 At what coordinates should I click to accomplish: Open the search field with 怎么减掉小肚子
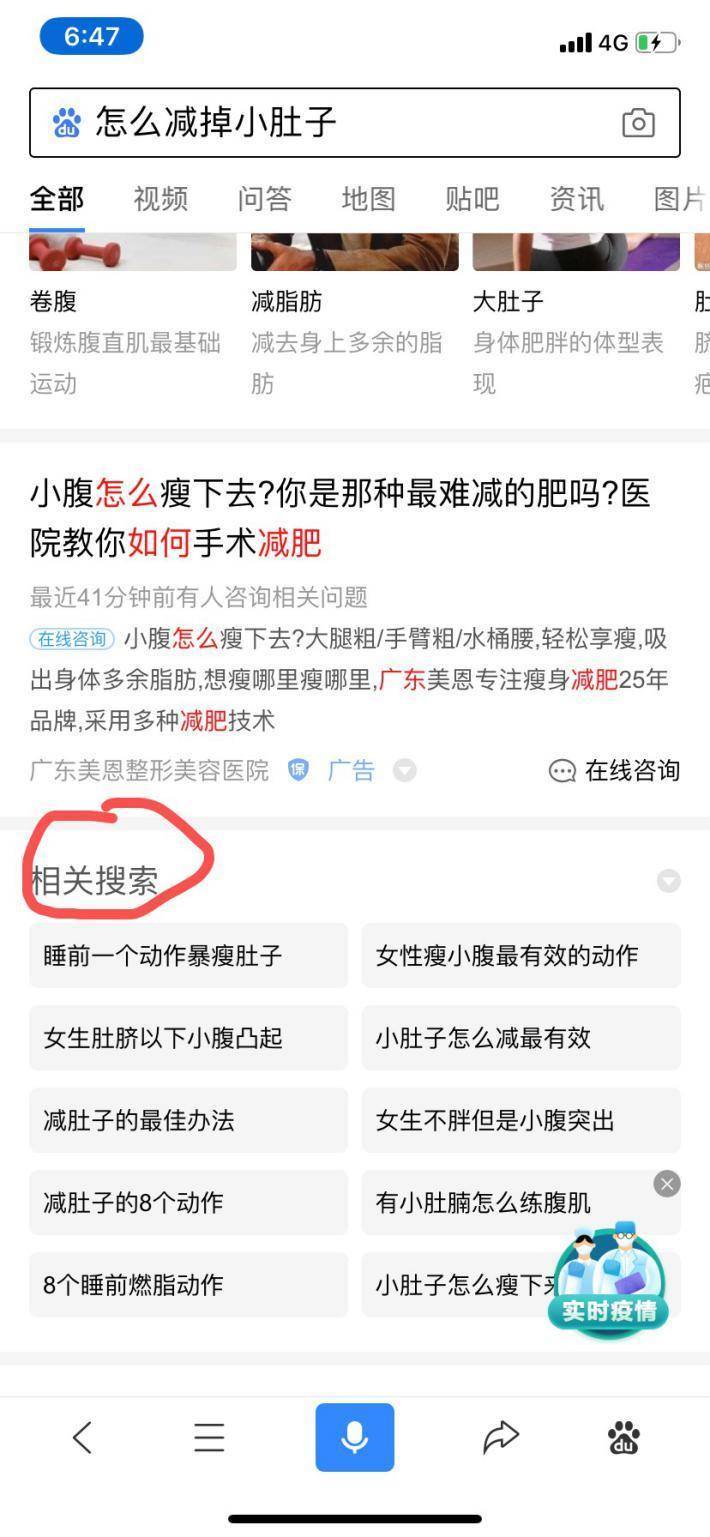[355, 123]
